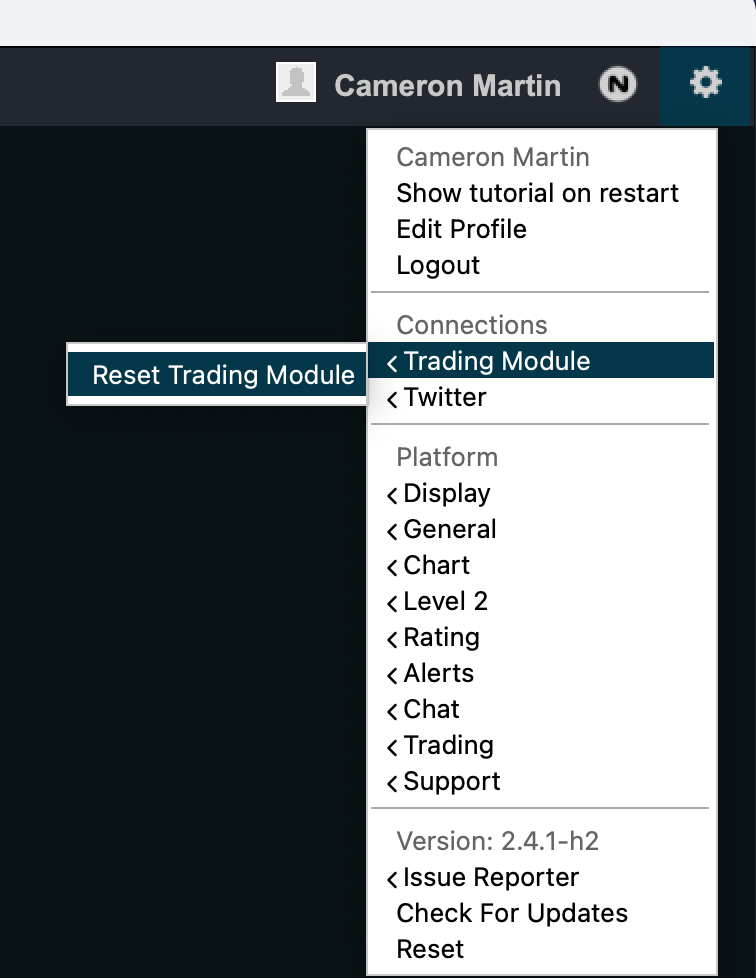The width and height of the screenshot is (756, 978).
Task: Select Check For Updates
Action: point(512,913)
